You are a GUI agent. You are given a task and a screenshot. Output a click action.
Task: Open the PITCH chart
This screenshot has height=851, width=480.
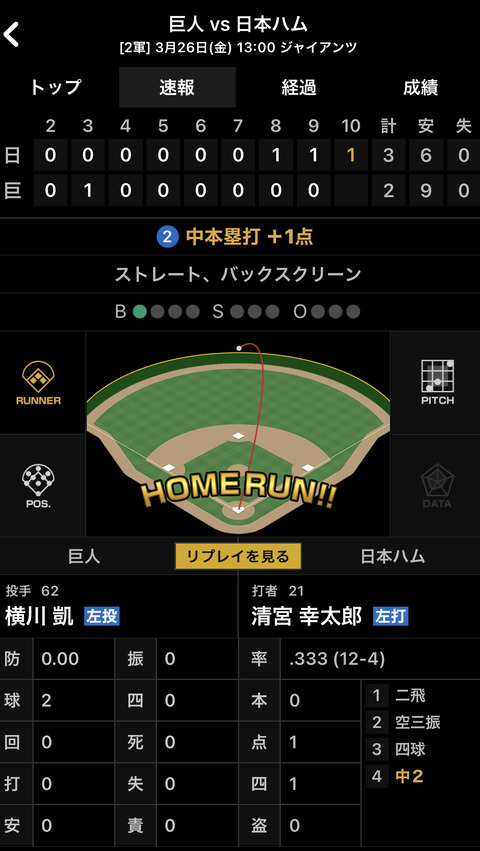(x=437, y=383)
